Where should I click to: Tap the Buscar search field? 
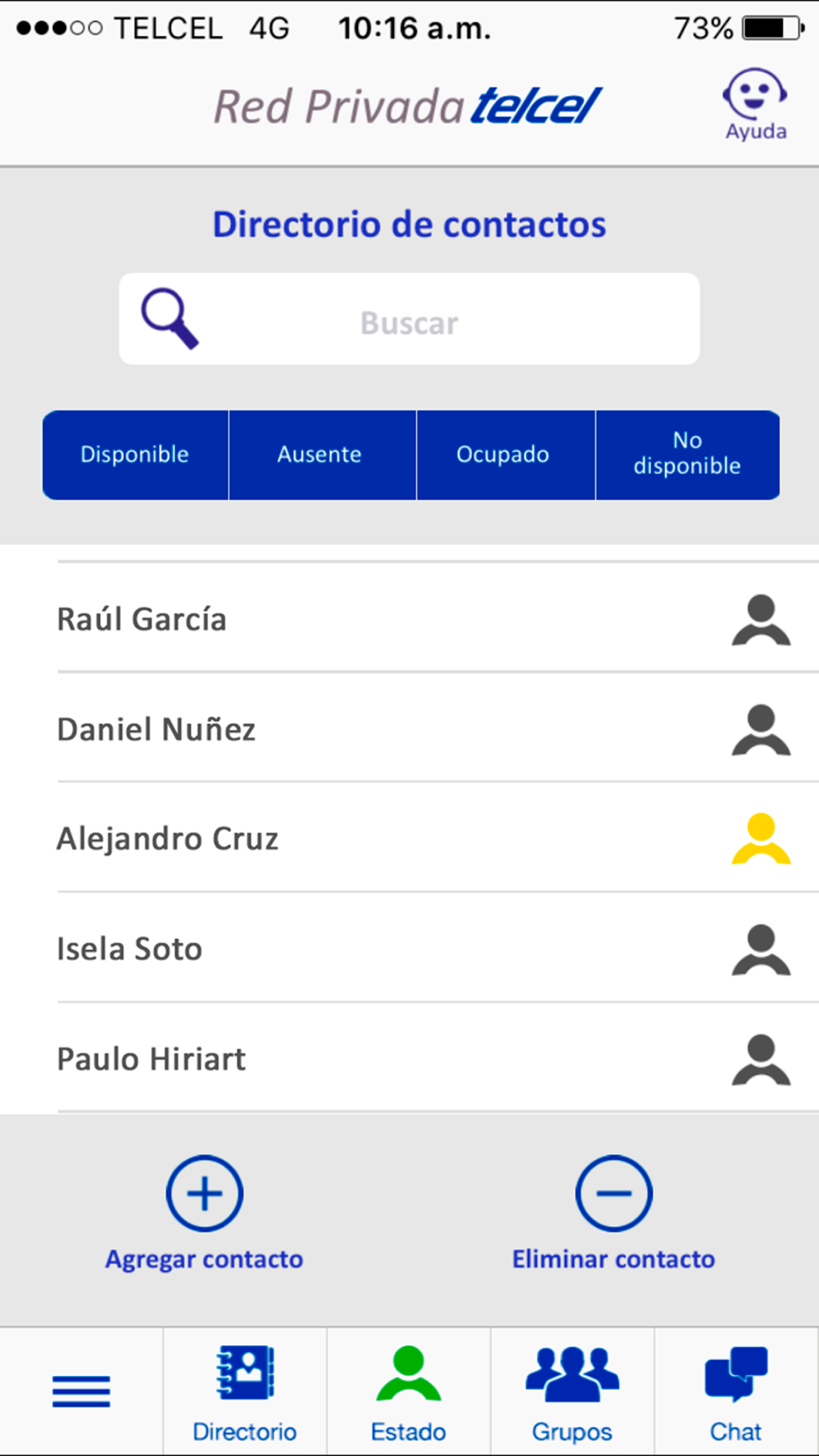click(409, 319)
